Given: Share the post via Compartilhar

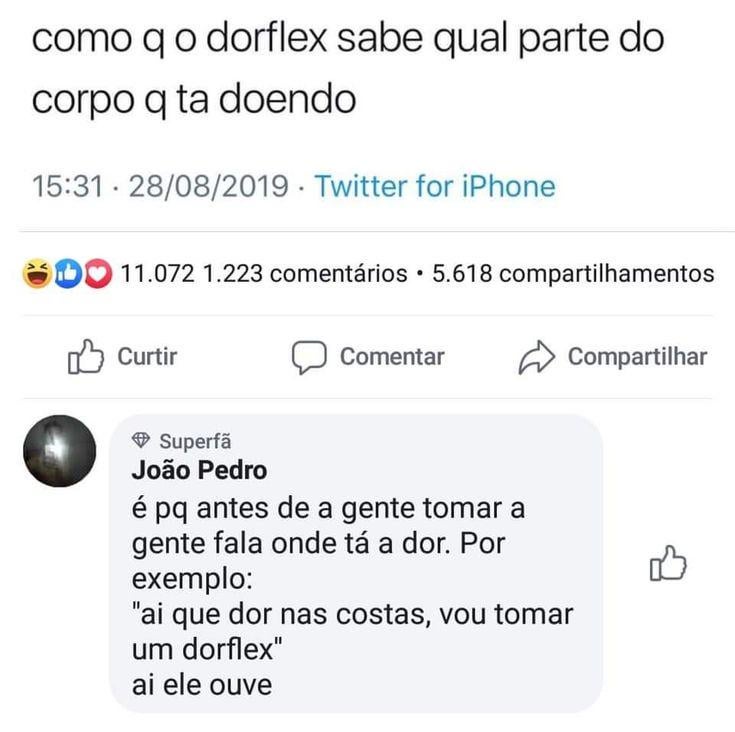Looking at the screenshot, I should (x=612, y=357).
